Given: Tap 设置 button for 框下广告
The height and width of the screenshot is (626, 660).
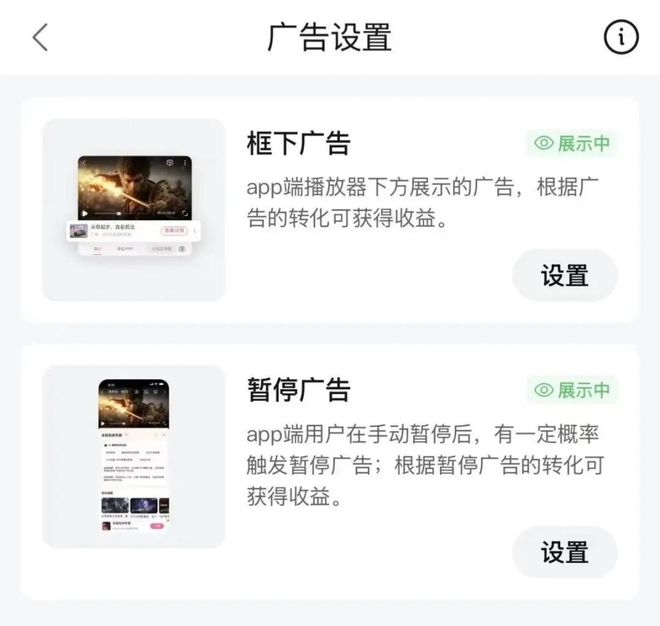Looking at the screenshot, I should (565, 275).
